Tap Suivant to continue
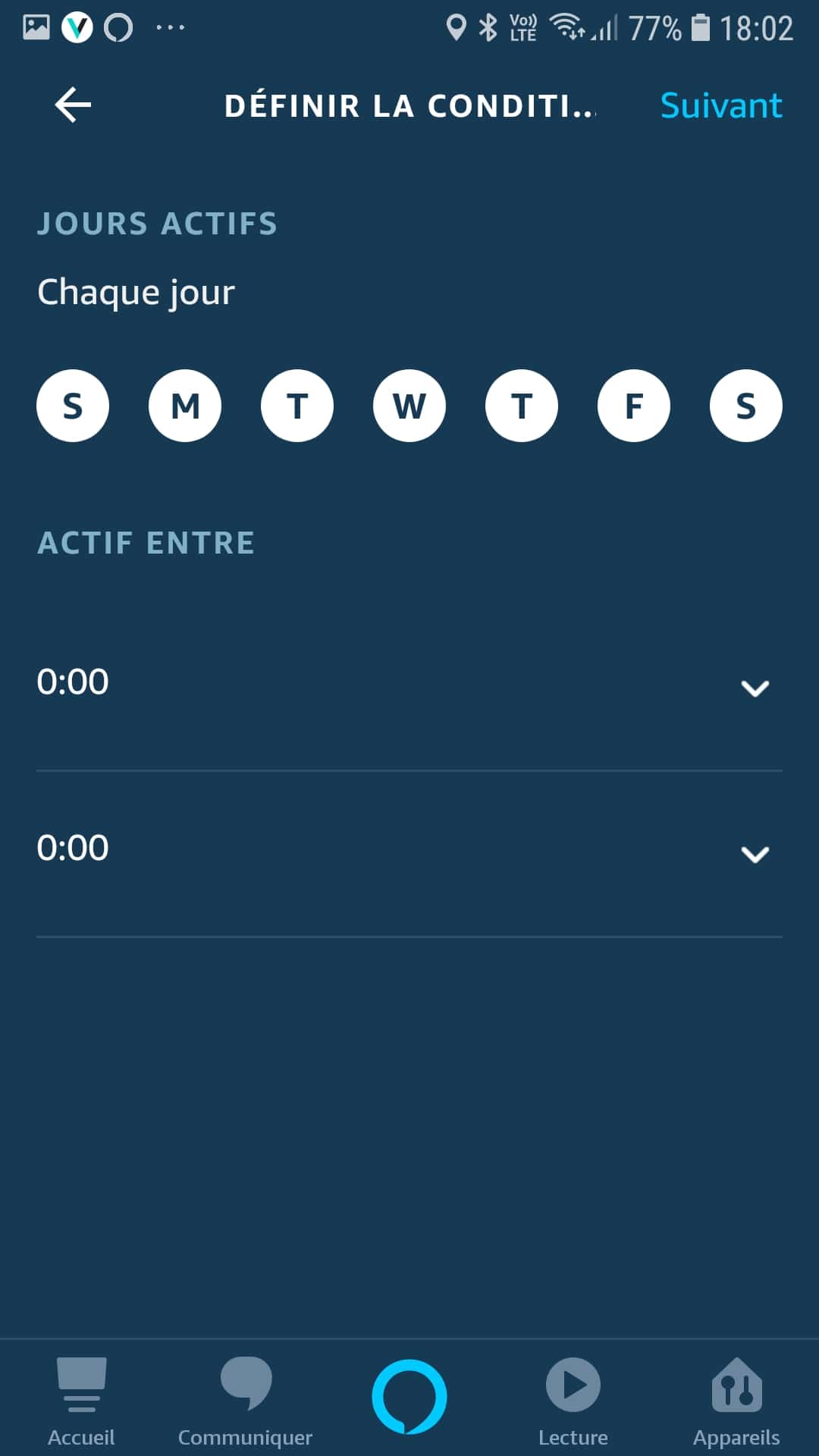This screenshot has height=1456, width=819. click(721, 105)
